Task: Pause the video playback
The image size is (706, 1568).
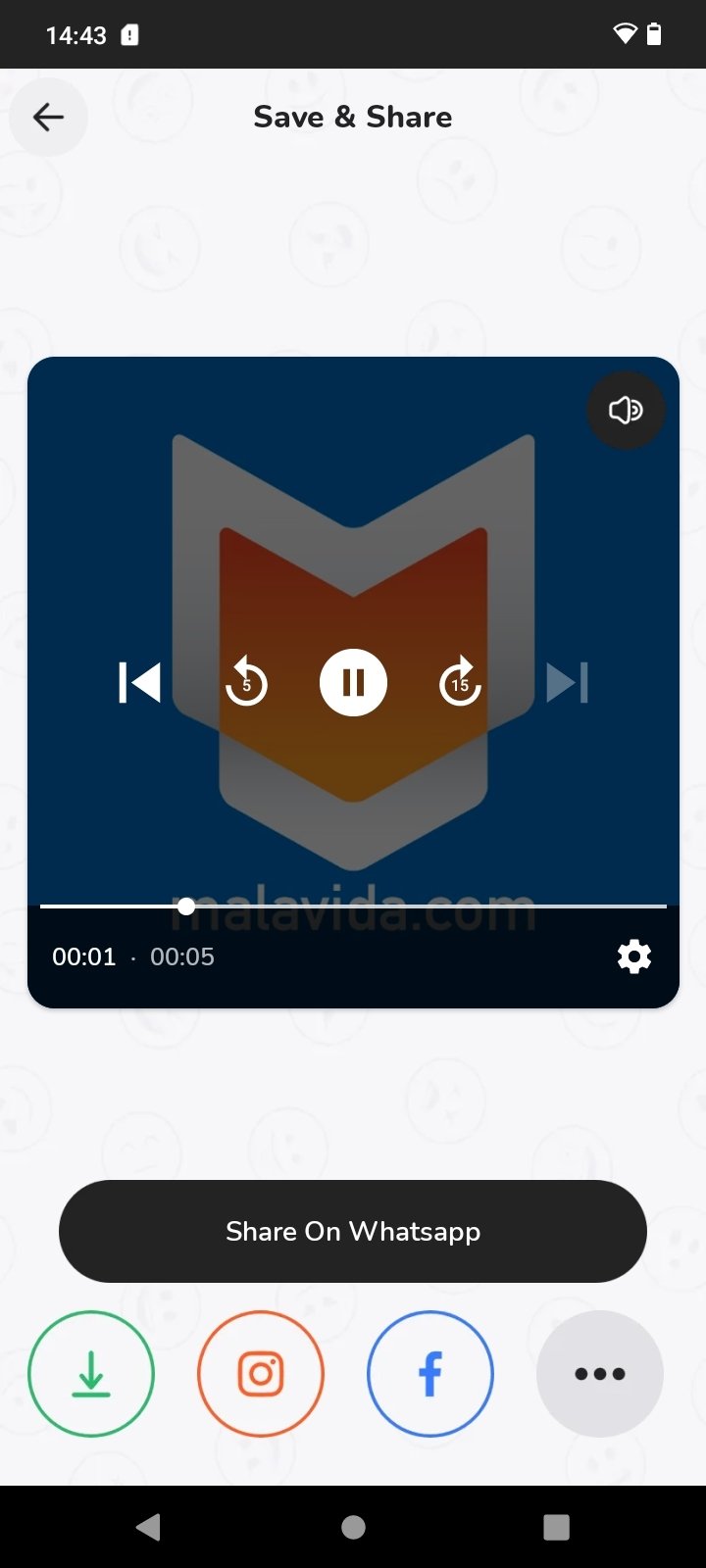Action: 353,682
